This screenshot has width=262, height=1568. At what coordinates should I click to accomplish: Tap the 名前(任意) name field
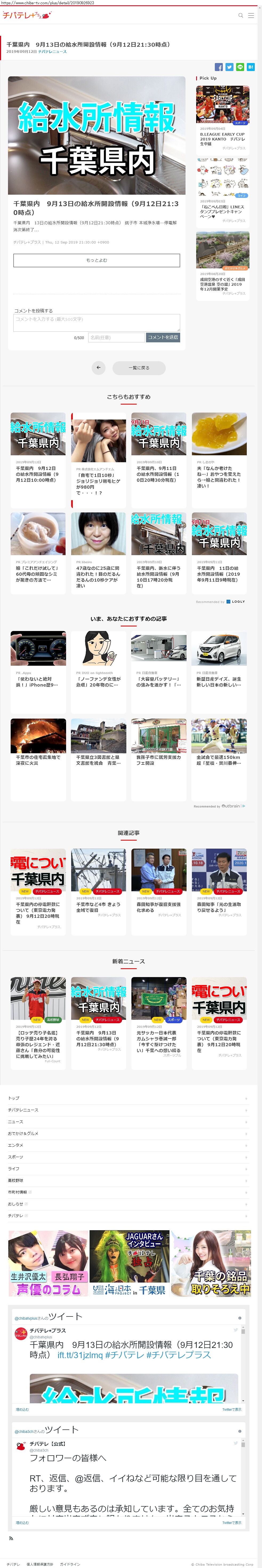tap(116, 337)
